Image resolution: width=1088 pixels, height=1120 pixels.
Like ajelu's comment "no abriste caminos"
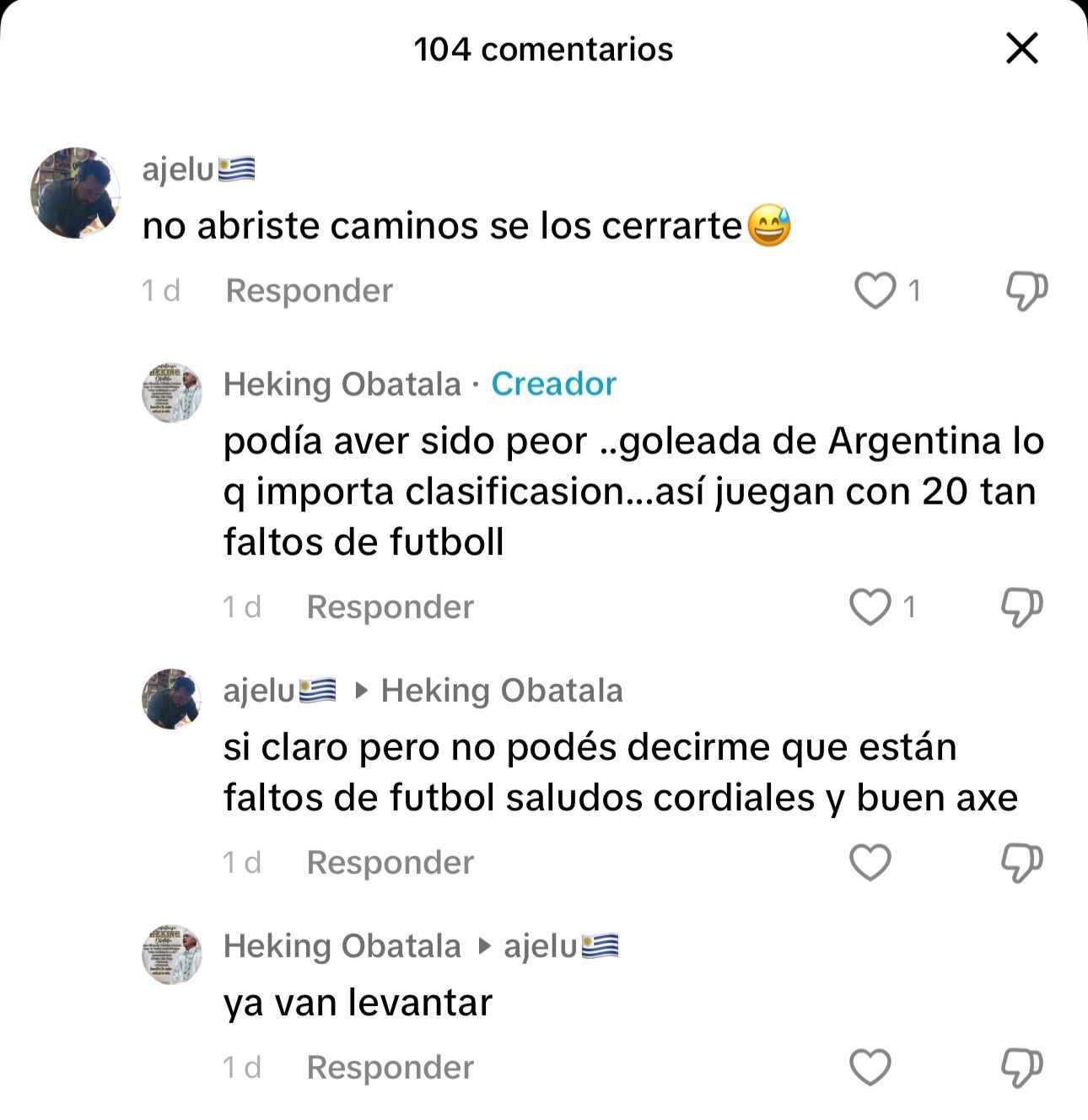875,291
